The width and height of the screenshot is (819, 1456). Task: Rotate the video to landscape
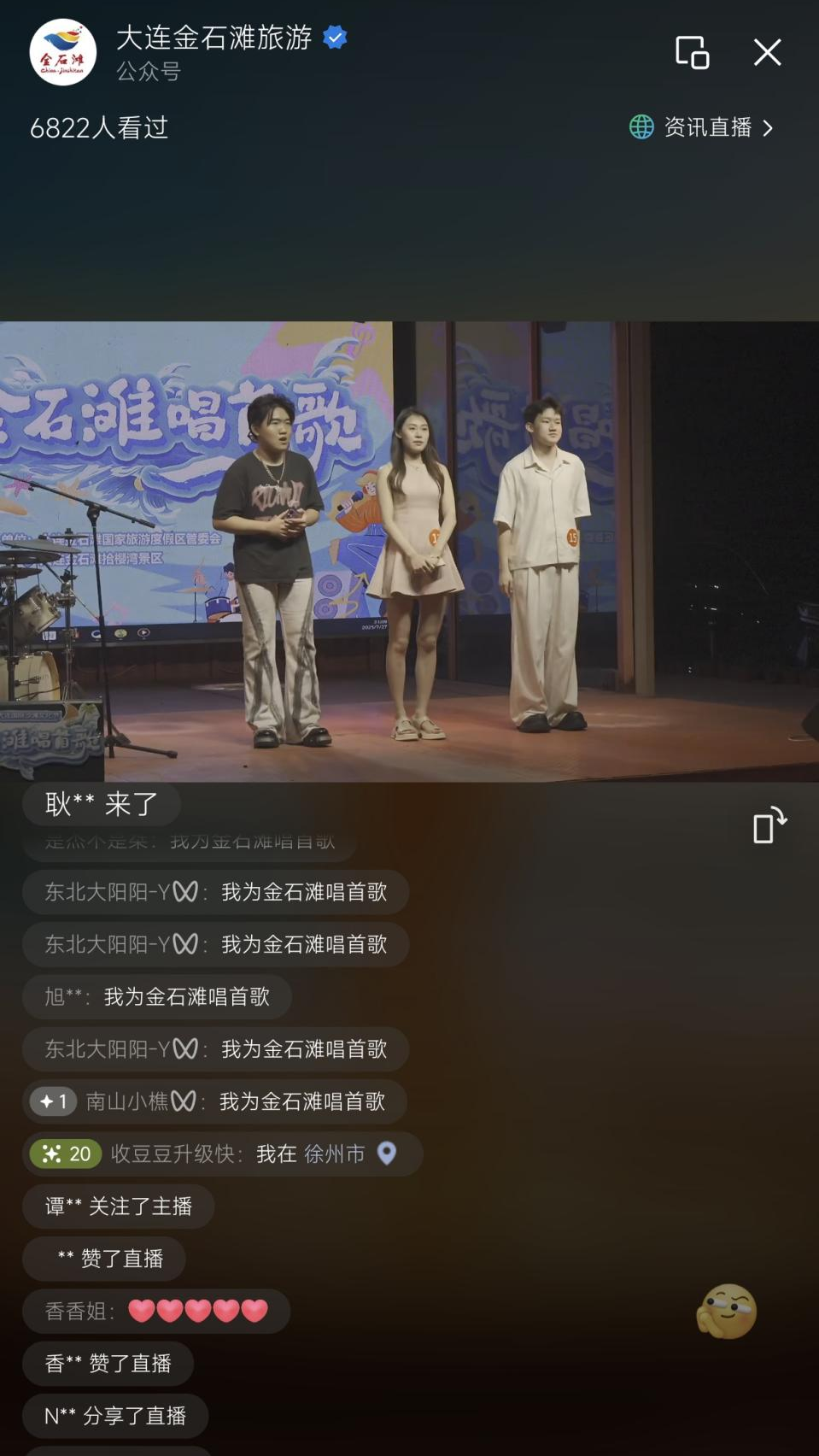click(769, 825)
